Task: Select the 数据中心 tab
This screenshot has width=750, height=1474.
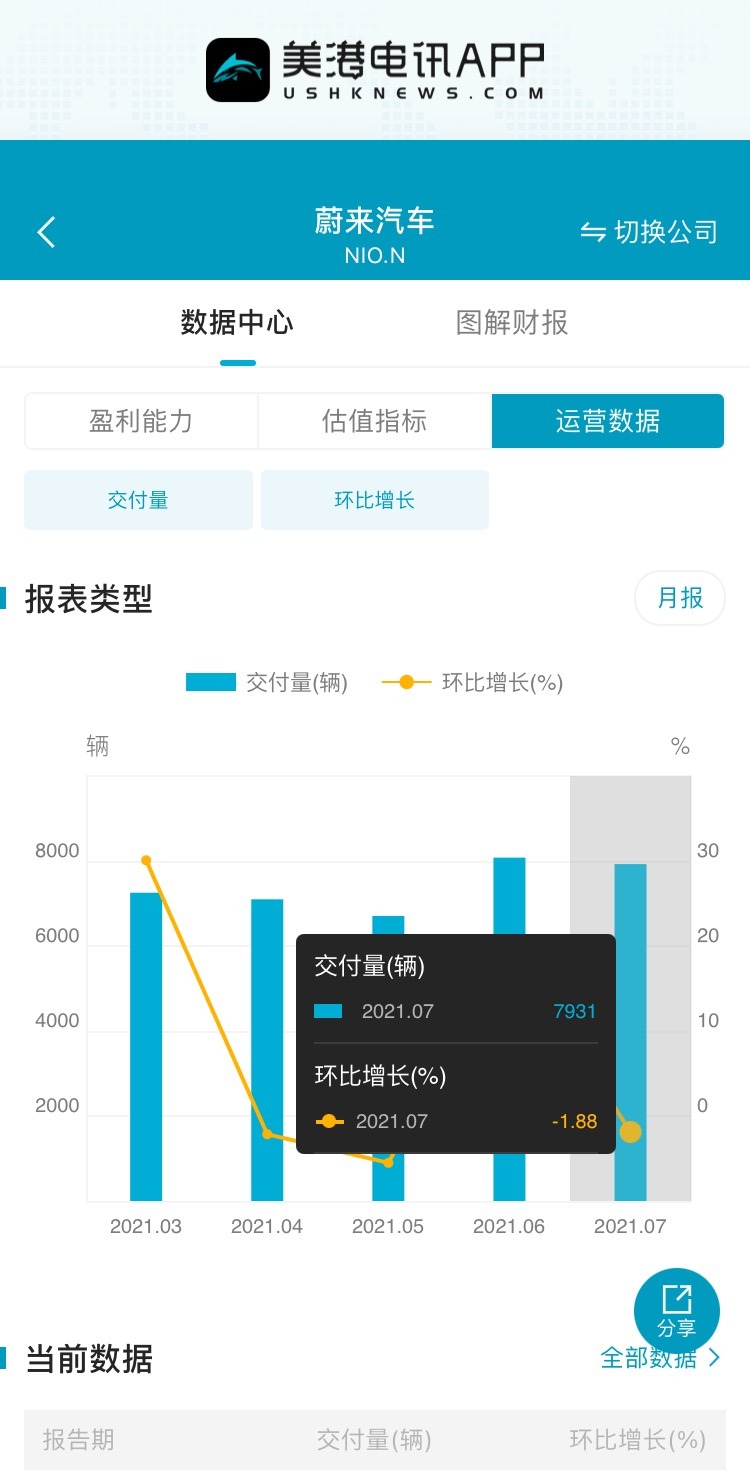Action: coord(237,322)
